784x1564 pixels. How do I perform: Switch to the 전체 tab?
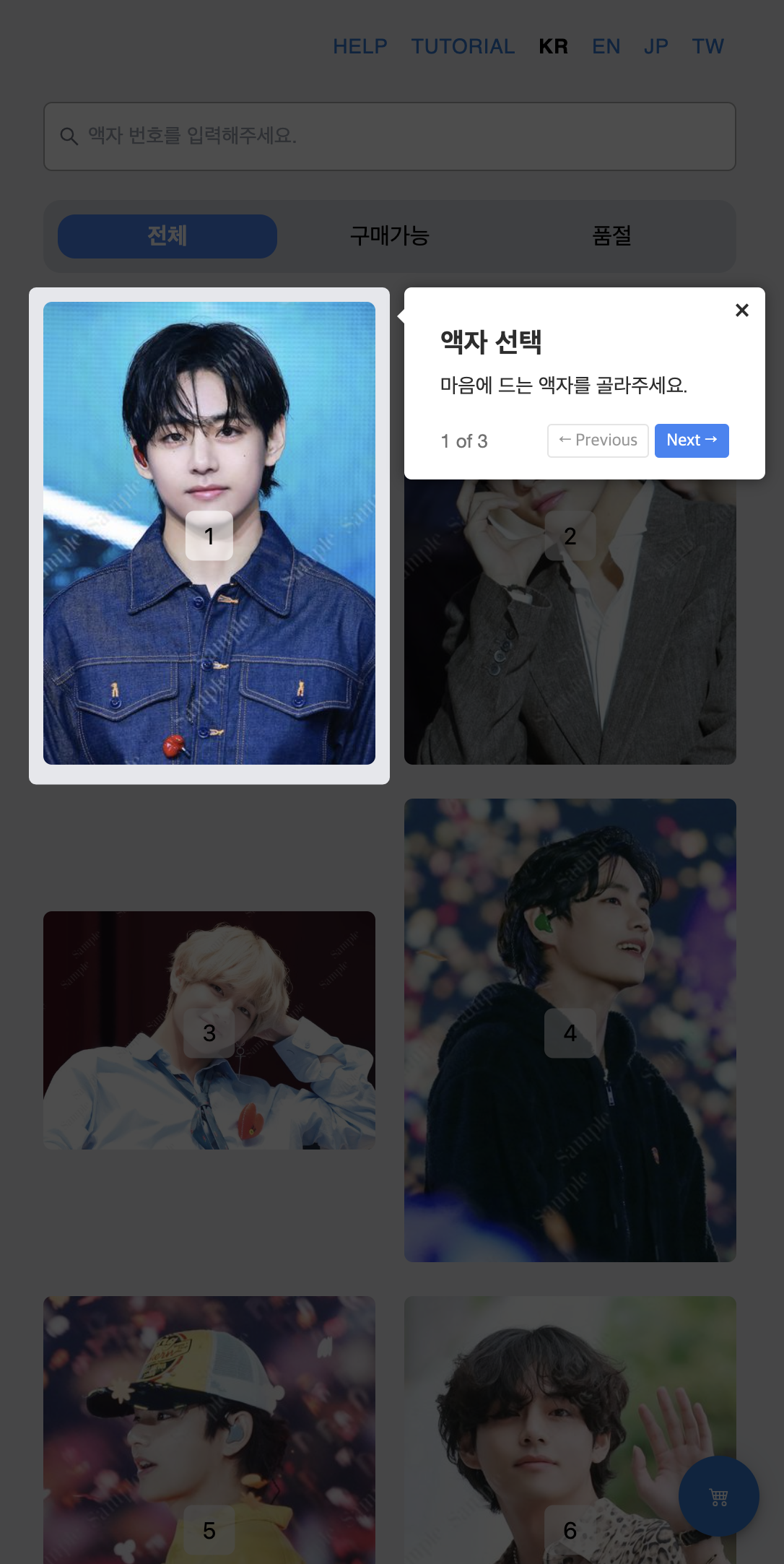tap(167, 236)
